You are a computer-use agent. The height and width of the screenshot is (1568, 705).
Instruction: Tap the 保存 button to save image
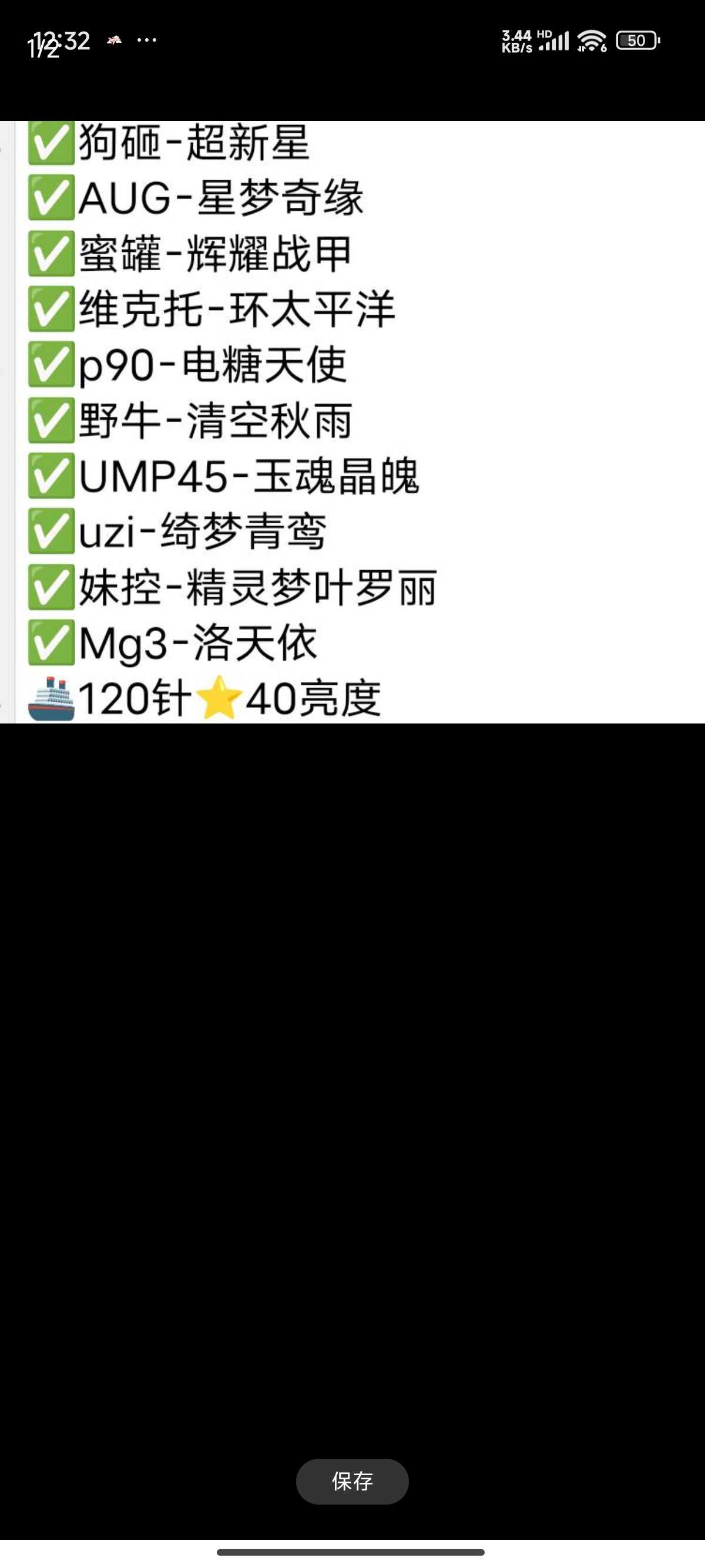pos(352,1481)
